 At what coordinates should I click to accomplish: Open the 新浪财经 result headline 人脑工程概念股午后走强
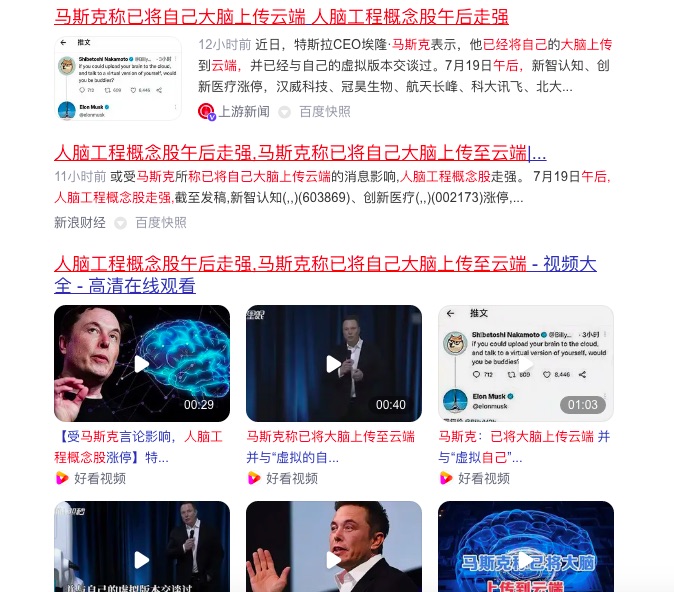[x=300, y=153]
